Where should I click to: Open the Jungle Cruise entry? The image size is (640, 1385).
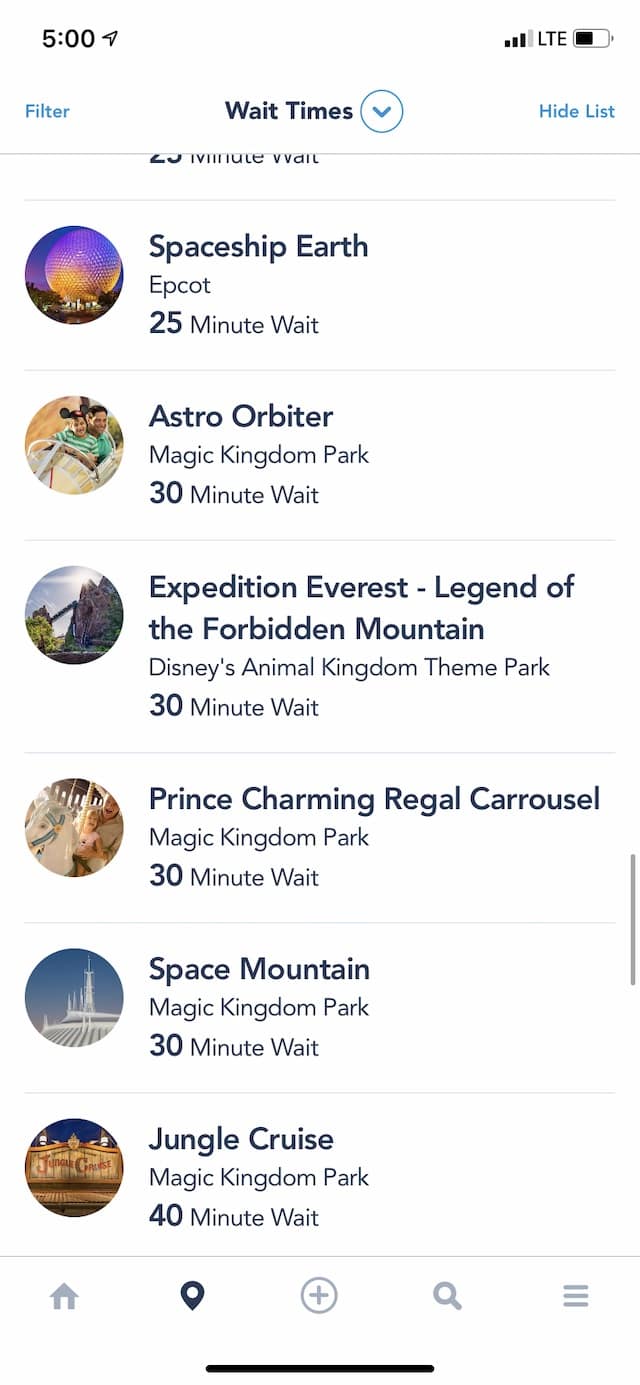coord(320,1175)
